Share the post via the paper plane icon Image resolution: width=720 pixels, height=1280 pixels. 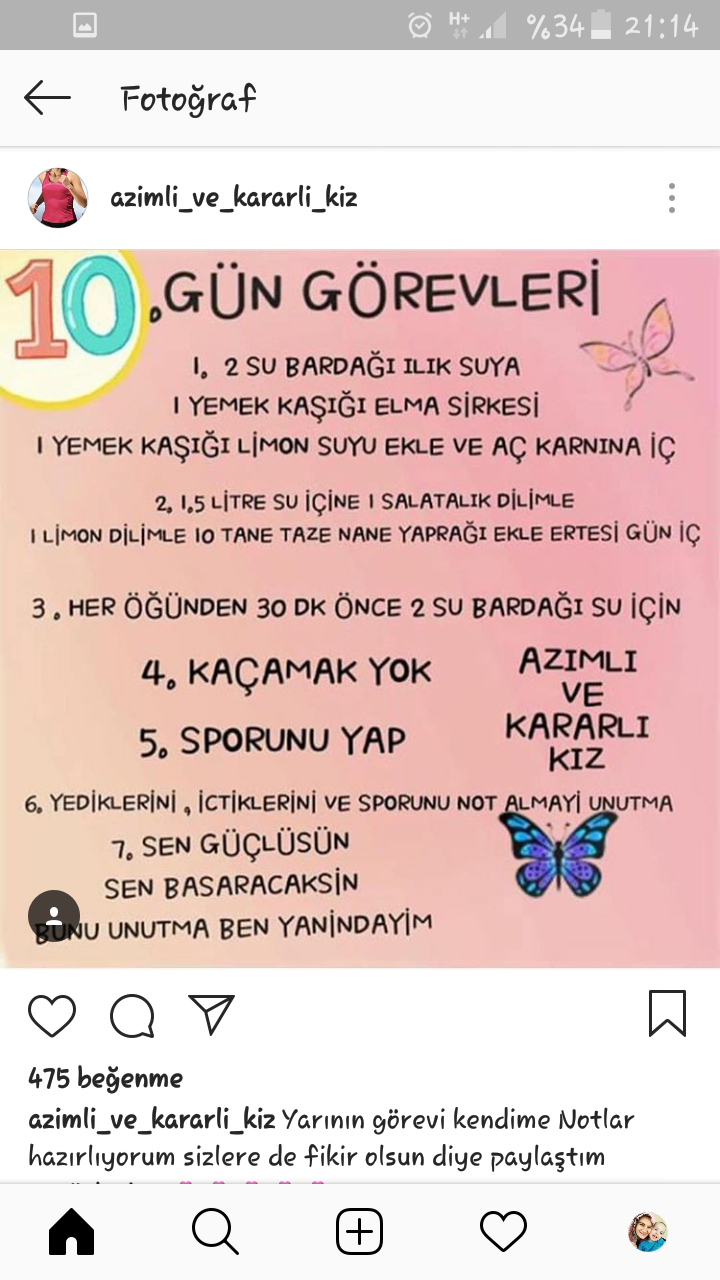point(211,1014)
